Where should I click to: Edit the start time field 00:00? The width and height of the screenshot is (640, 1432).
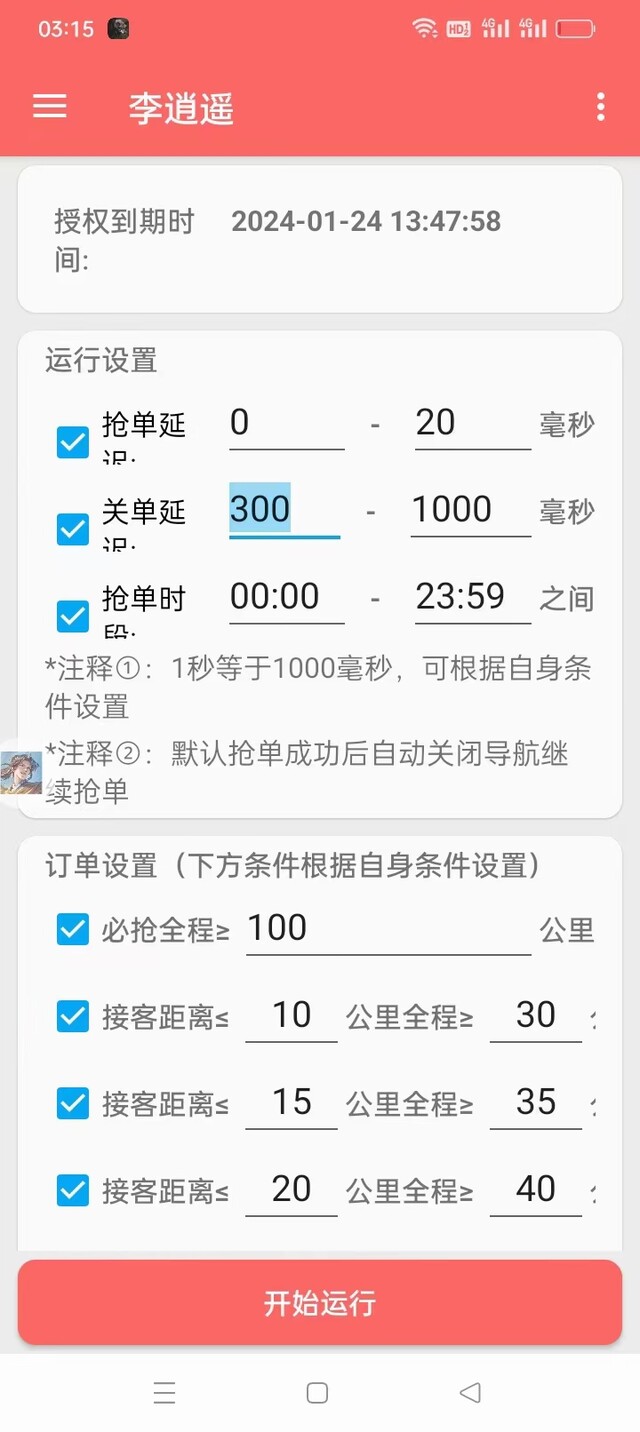(287, 598)
